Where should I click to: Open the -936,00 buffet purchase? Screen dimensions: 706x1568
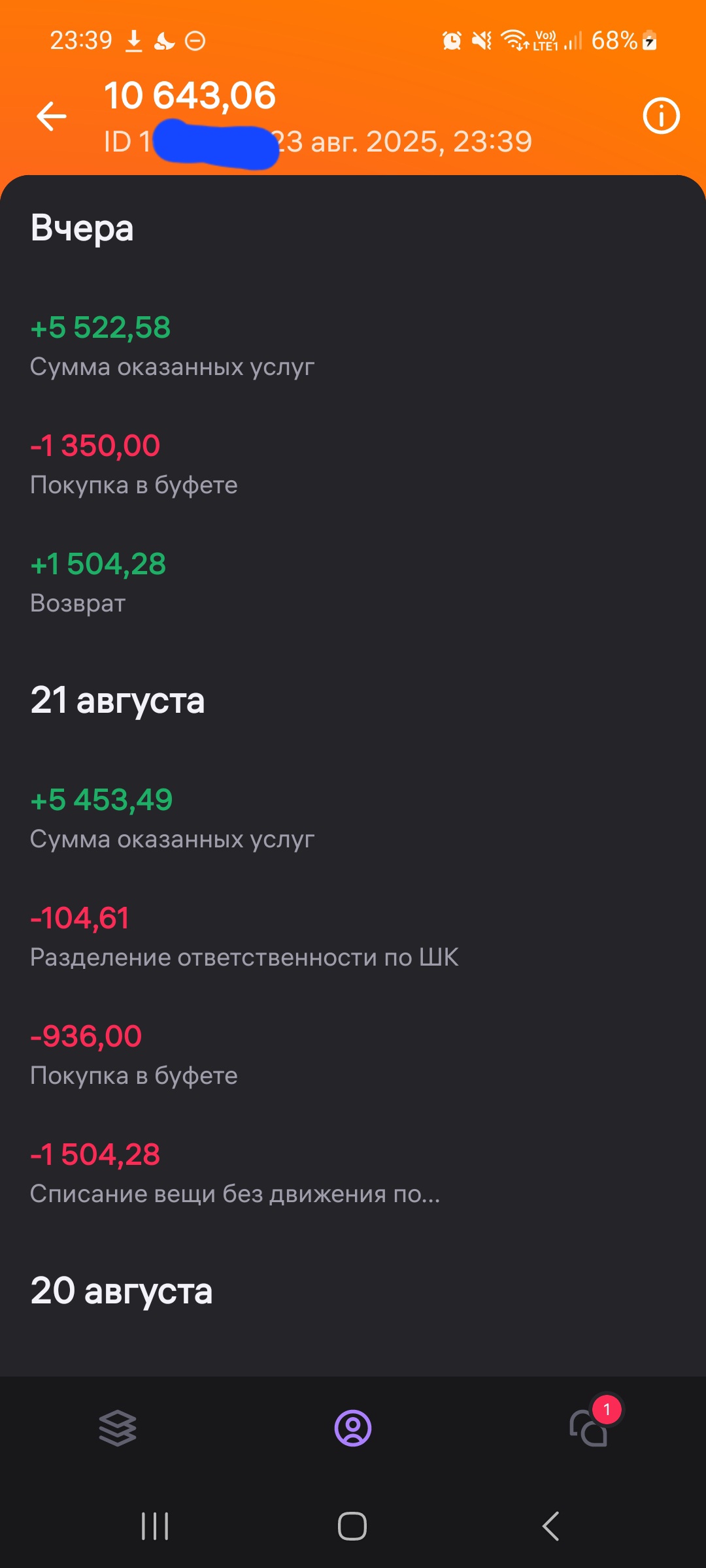coord(134,1055)
